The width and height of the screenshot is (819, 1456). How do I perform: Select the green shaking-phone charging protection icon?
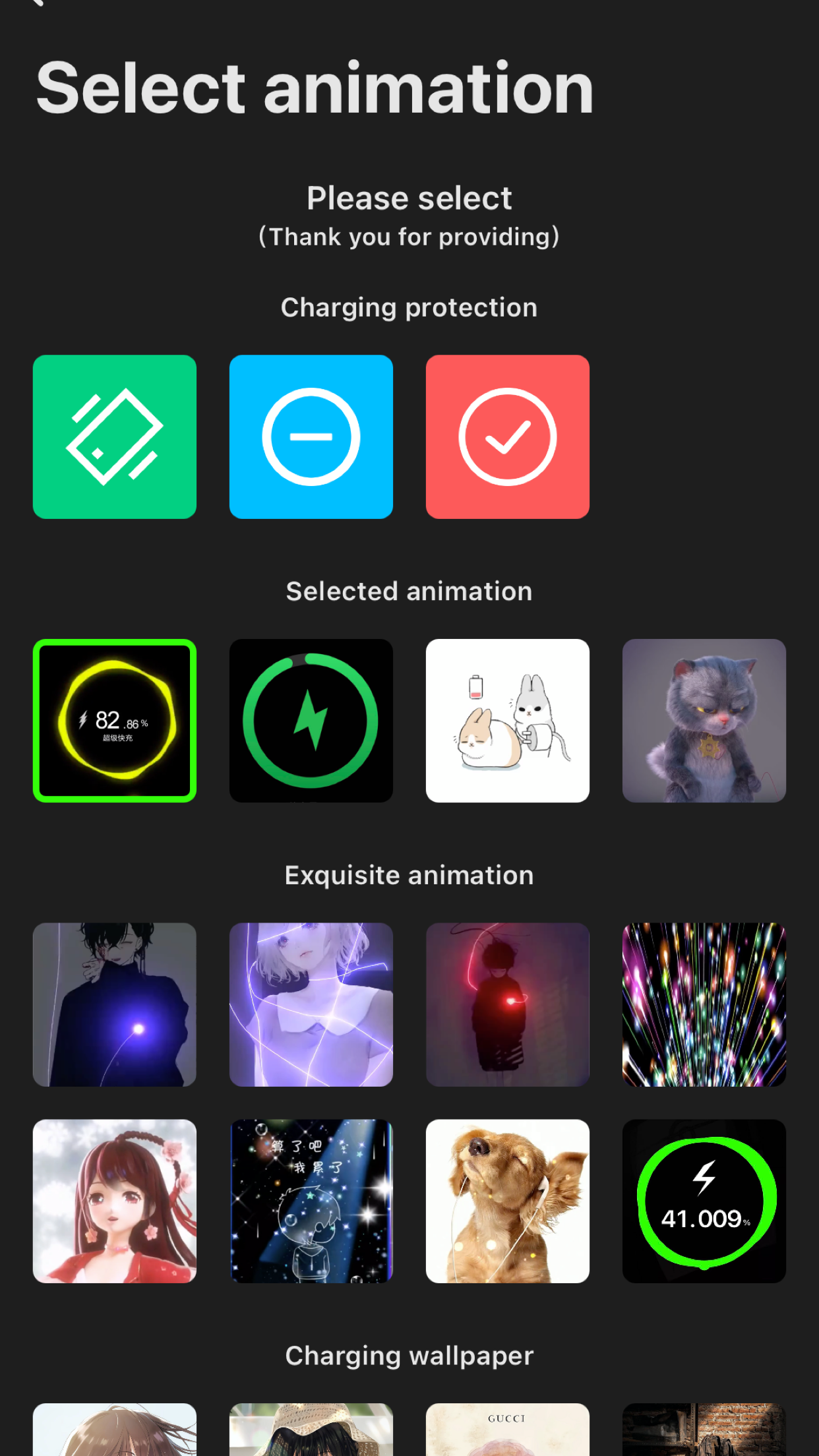[x=114, y=437]
